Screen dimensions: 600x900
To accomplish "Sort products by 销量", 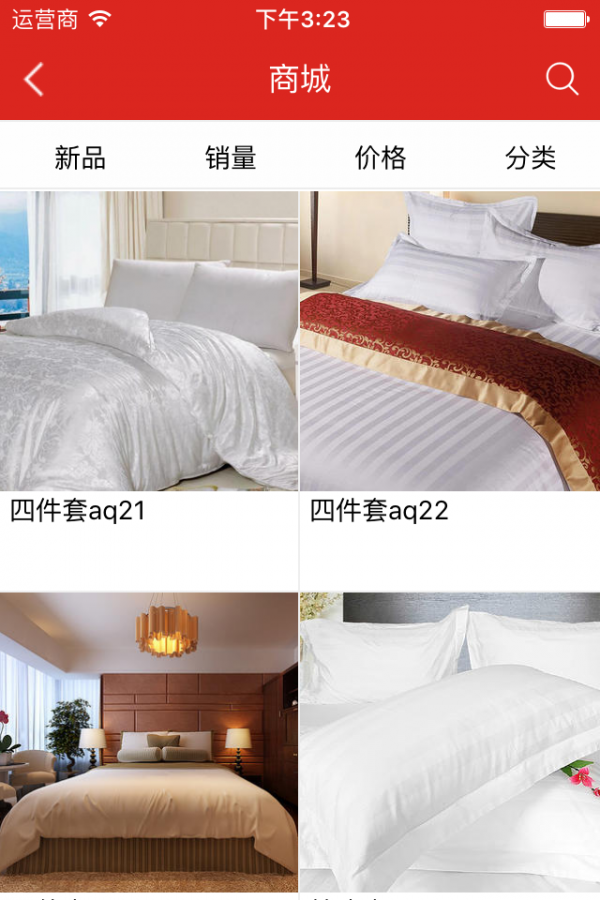I will coord(231,157).
